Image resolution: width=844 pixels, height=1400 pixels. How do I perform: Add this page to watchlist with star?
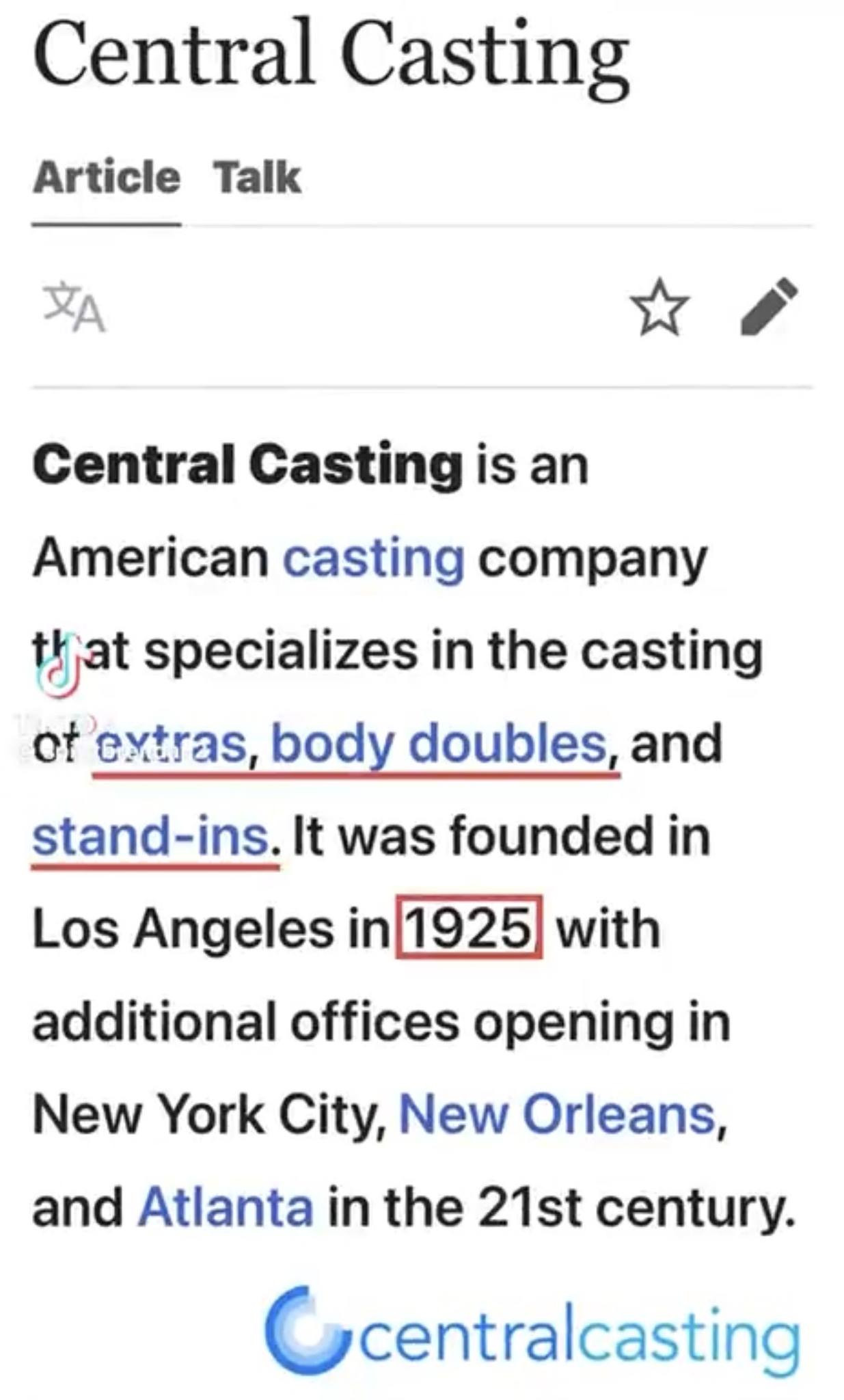click(658, 307)
